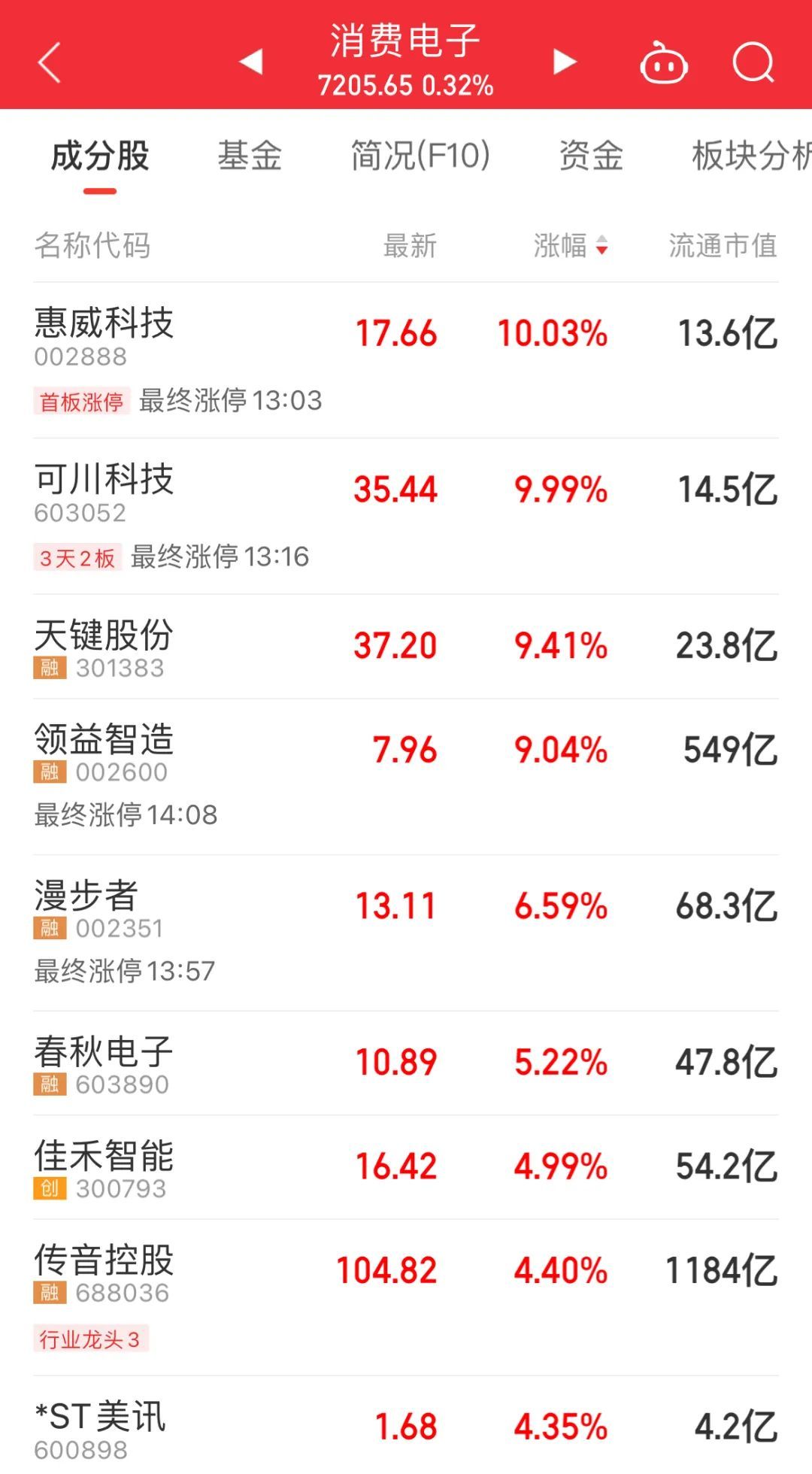Switch to the 基金 tab
The image size is (812, 1474).
point(250,156)
